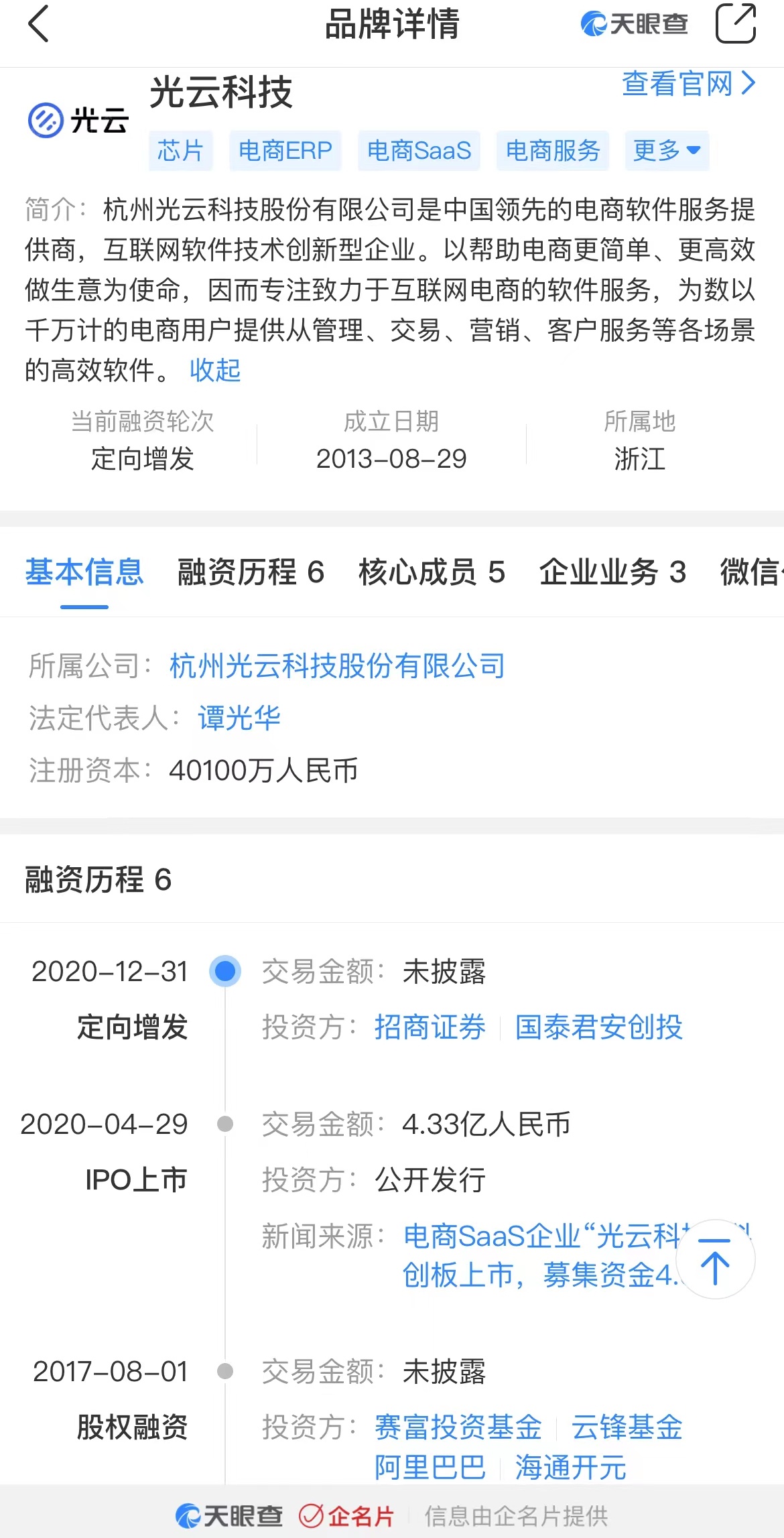Open legal representative 谭光华
The width and height of the screenshot is (784, 1538).
pos(239,718)
